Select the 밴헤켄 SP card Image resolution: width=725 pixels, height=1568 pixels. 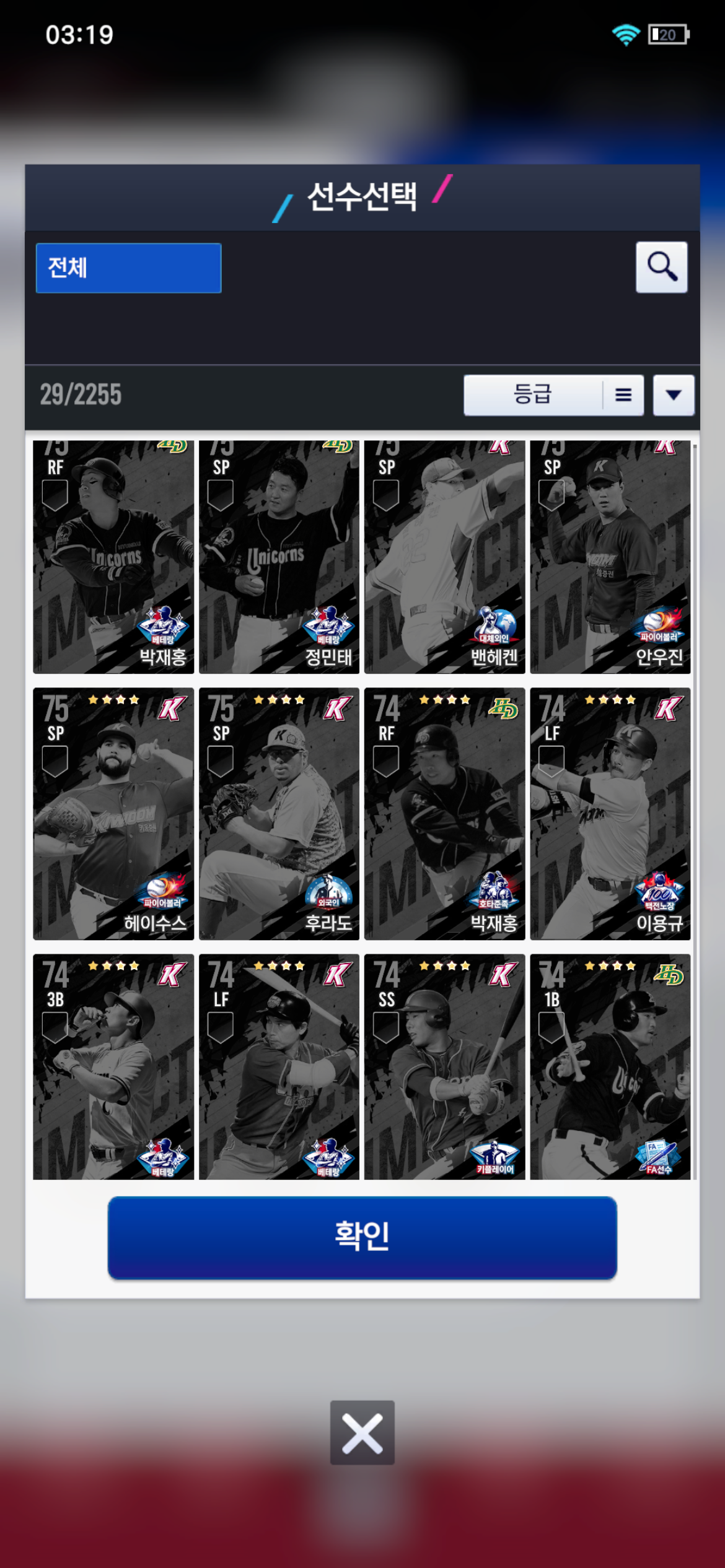click(444, 557)
